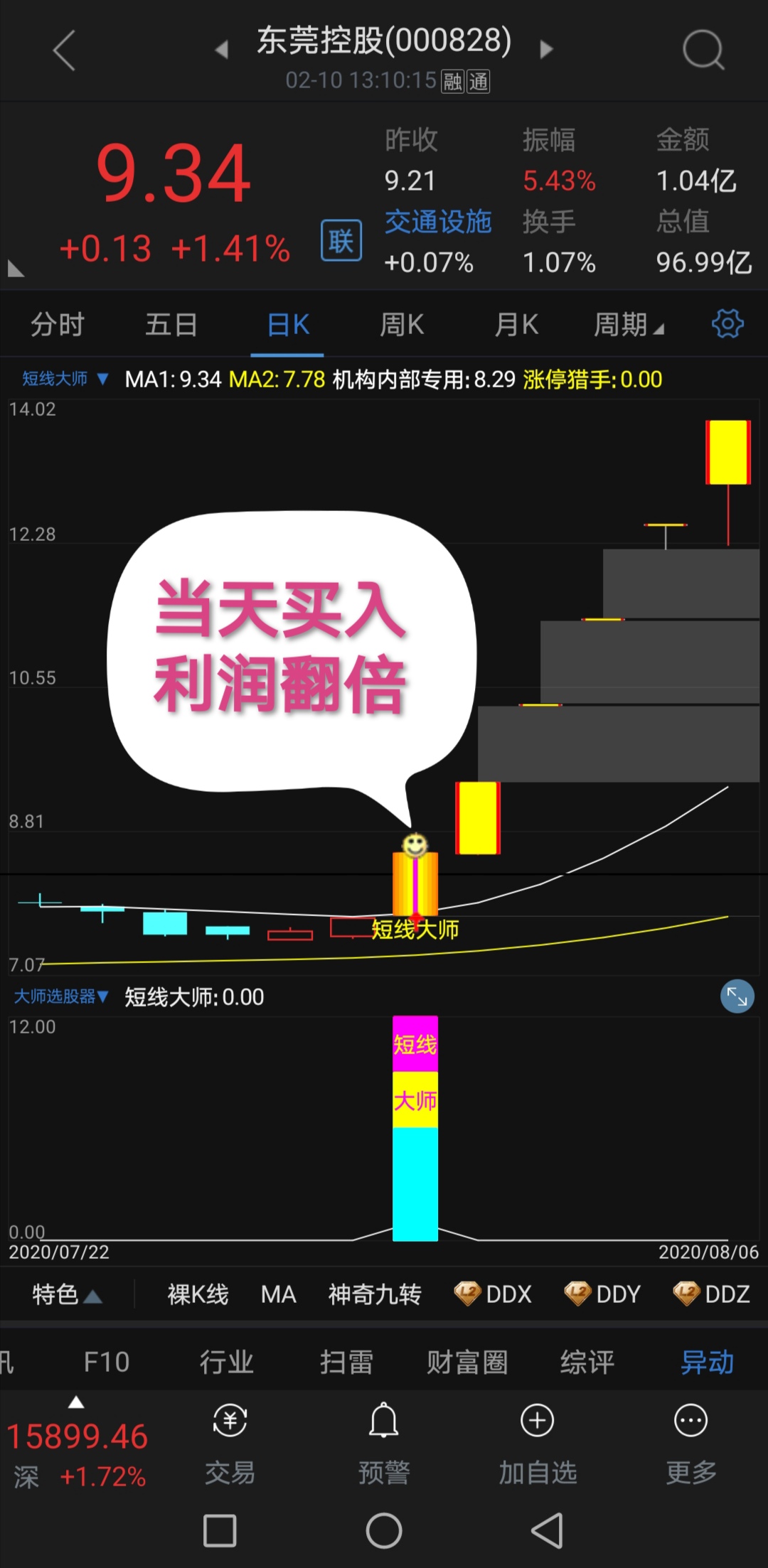Select the 月K chart tab
The image size is (768, 1568).
[x=516, y=325]
